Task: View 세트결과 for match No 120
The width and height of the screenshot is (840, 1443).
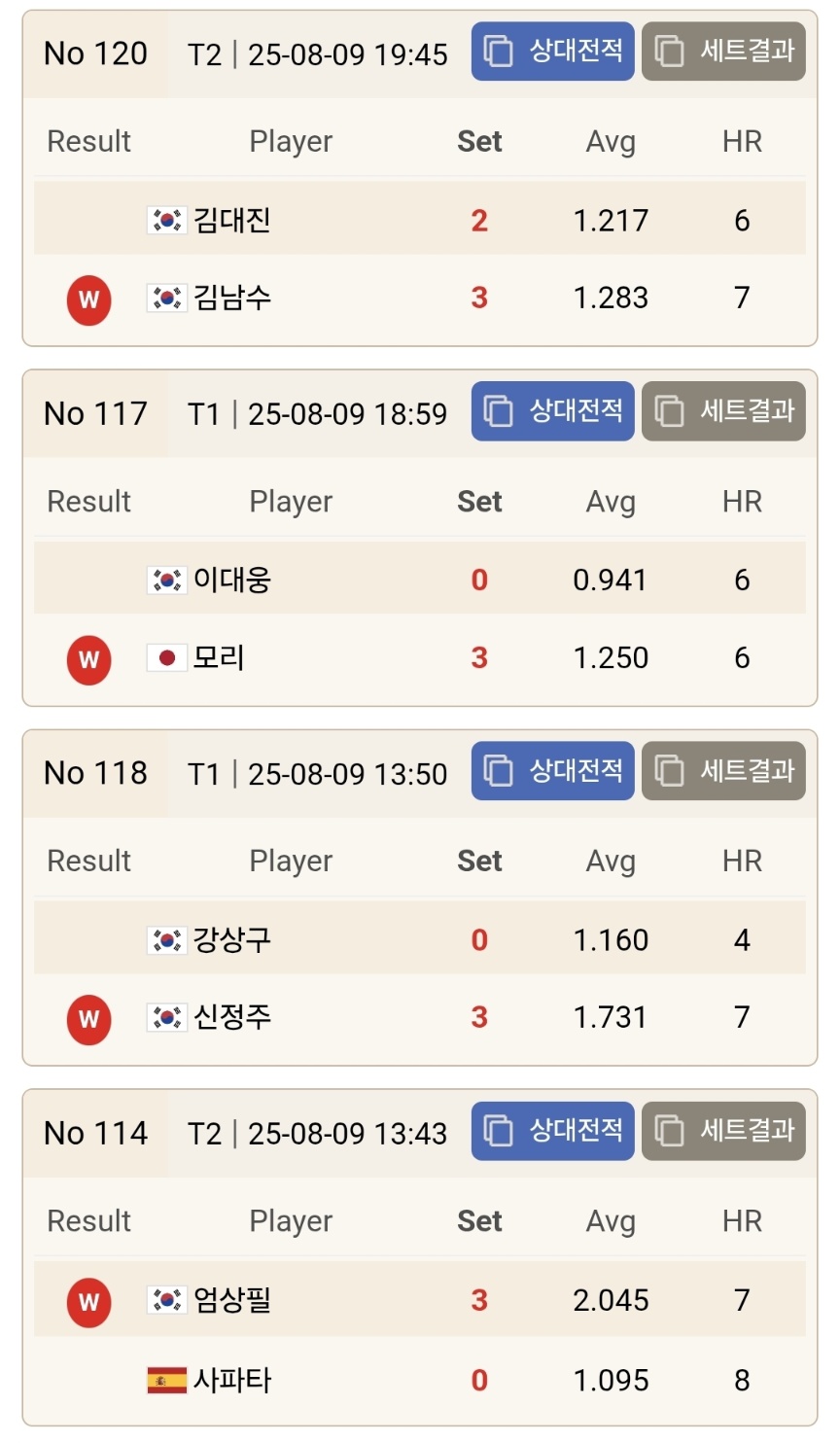Action: click(x=723, y=52)
